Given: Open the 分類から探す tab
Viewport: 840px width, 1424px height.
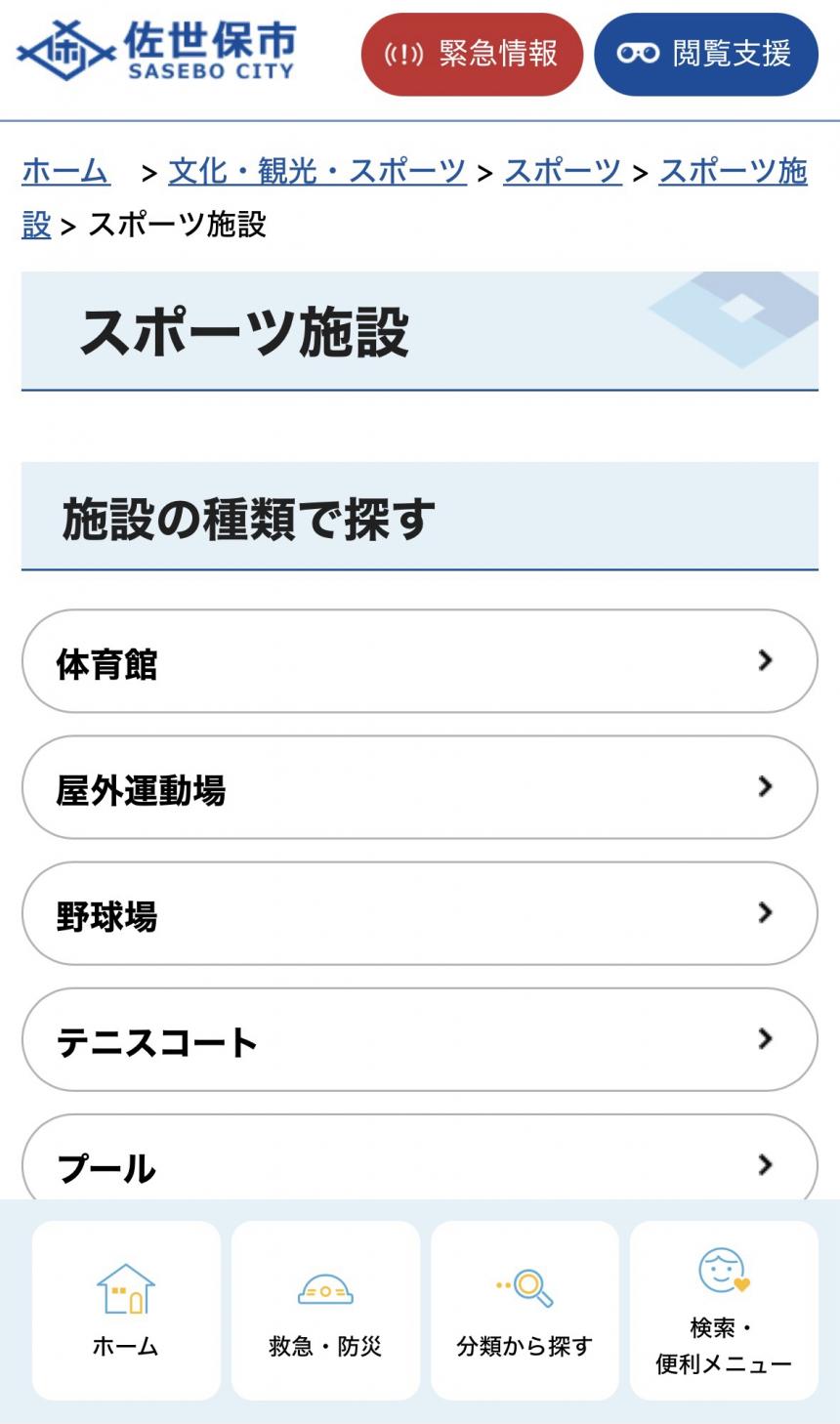Looking at the screenshot, I should click(x=525, y=1311).
